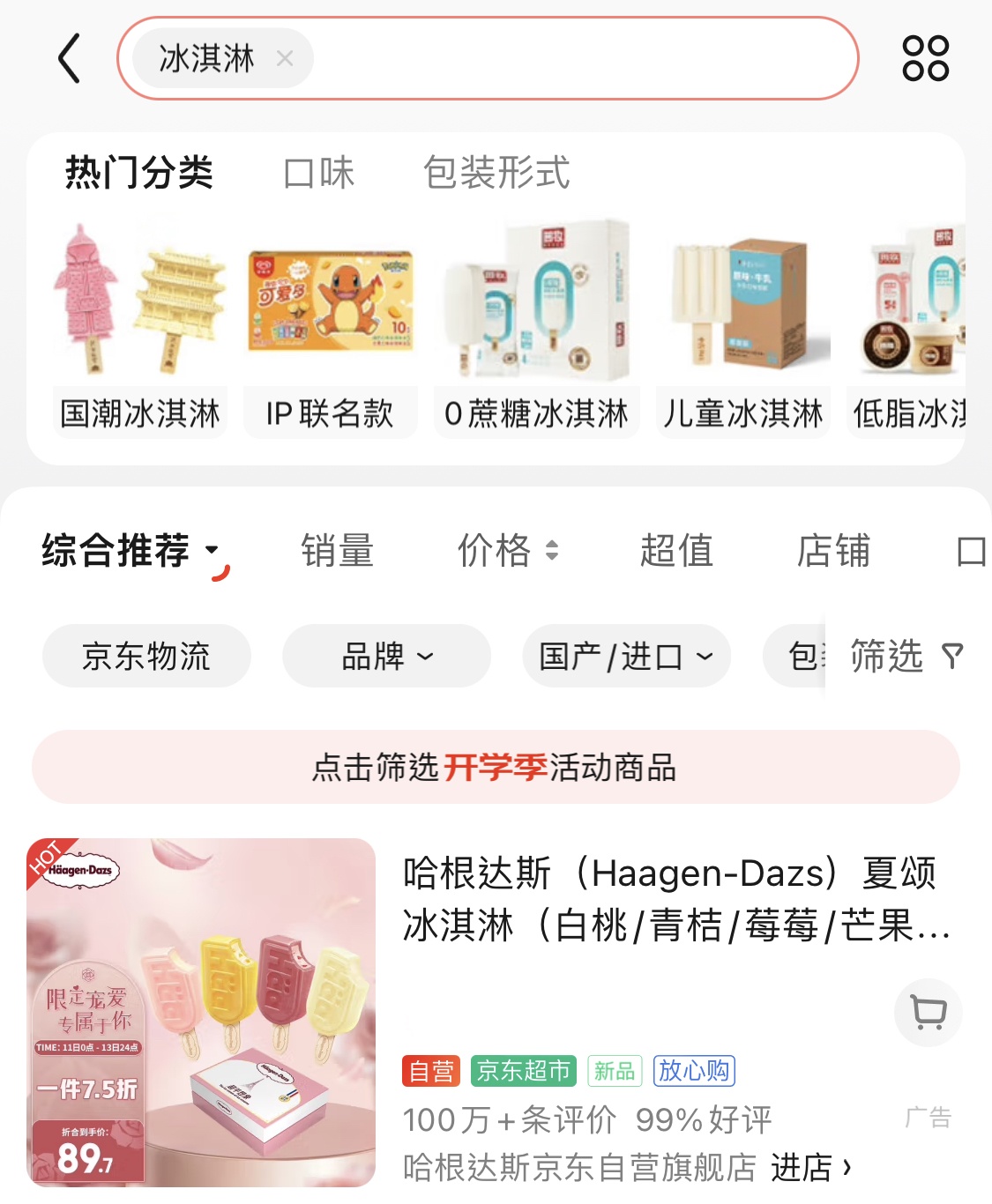Switch to the 口味 tab
Image resolution: width=992 pixels, height=1204 pixels.
318,173
